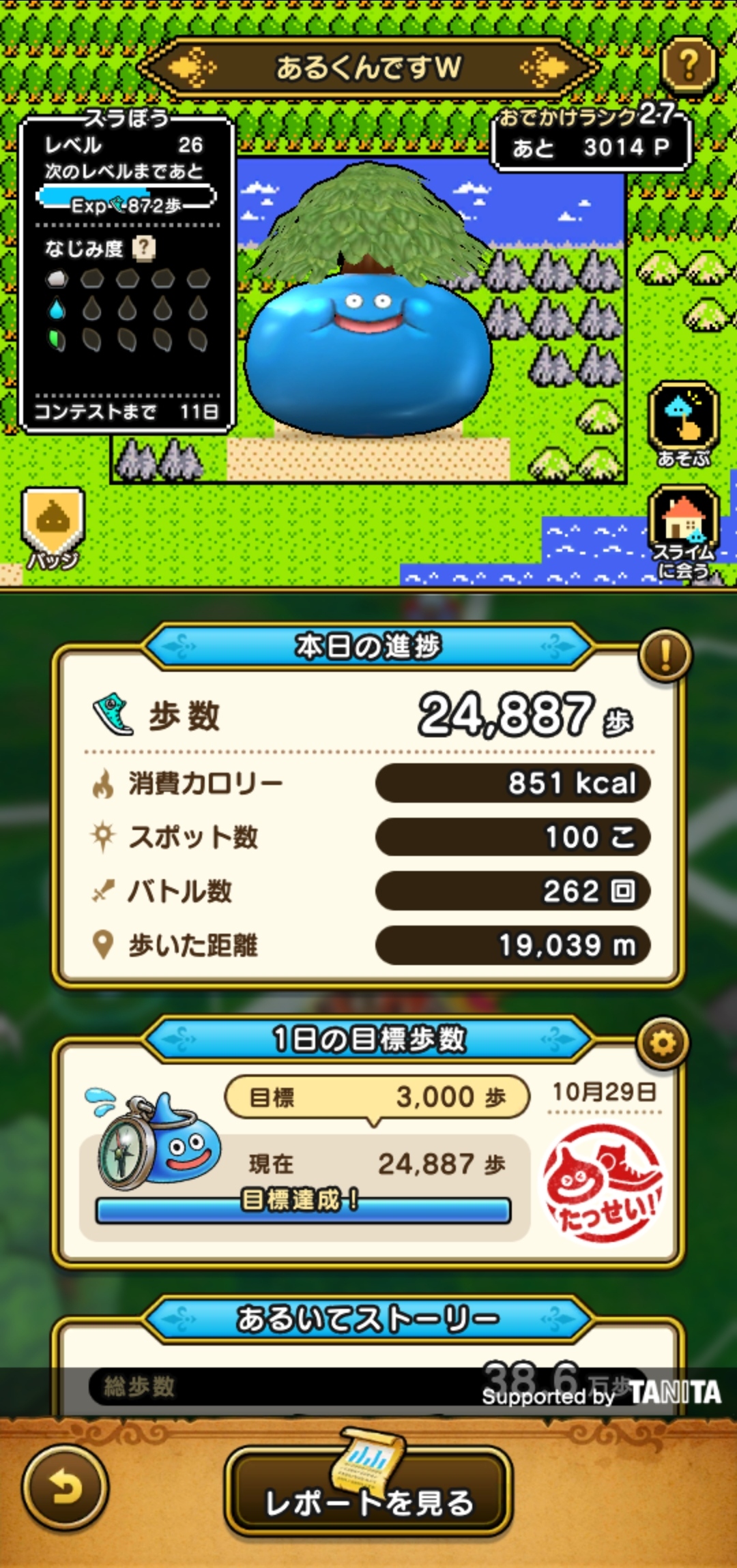Open the バッジ badge button
Image resolution: width=737 pixels, height=1568 pixels.
coord(53,528)
